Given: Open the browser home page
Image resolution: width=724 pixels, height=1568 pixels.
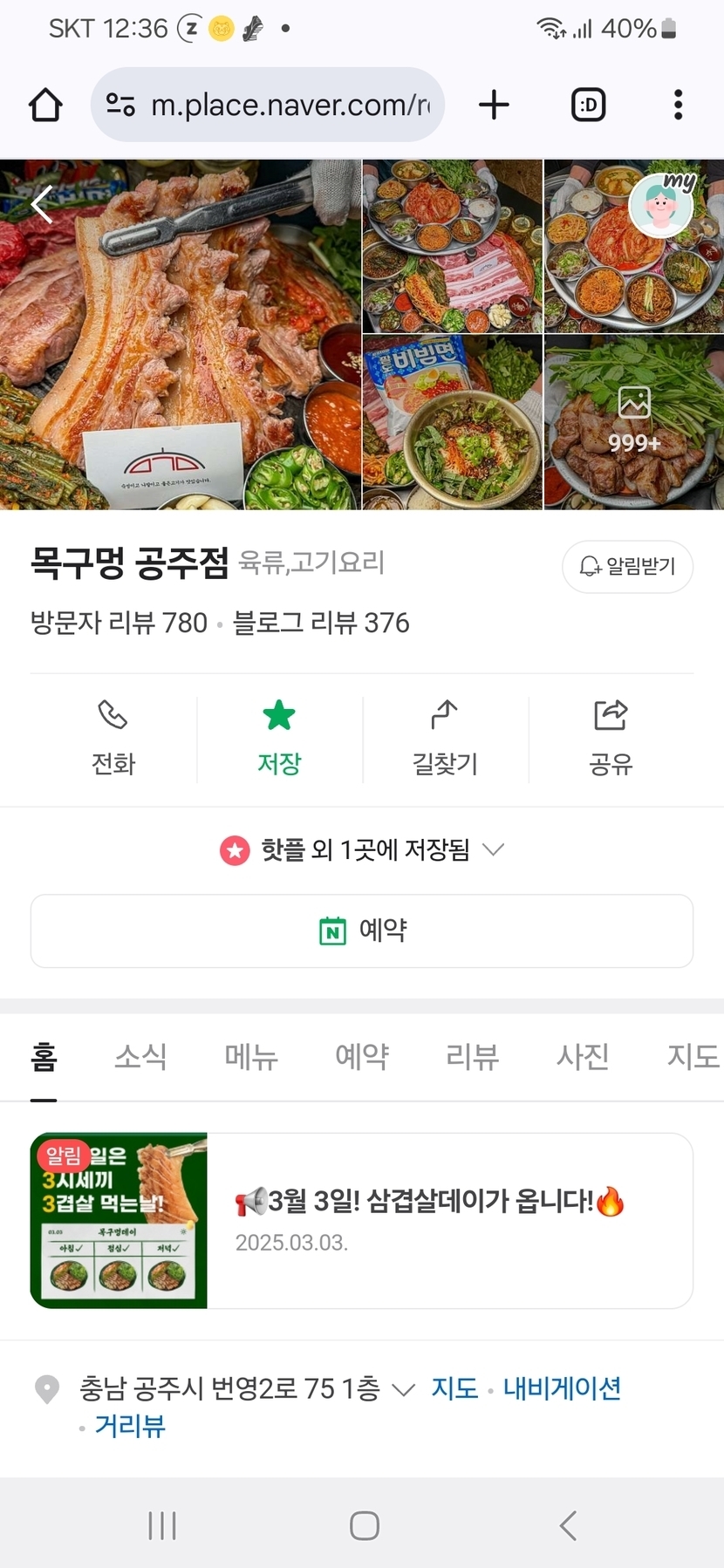Looking at the screenshot, I should (x=45, y=106).
